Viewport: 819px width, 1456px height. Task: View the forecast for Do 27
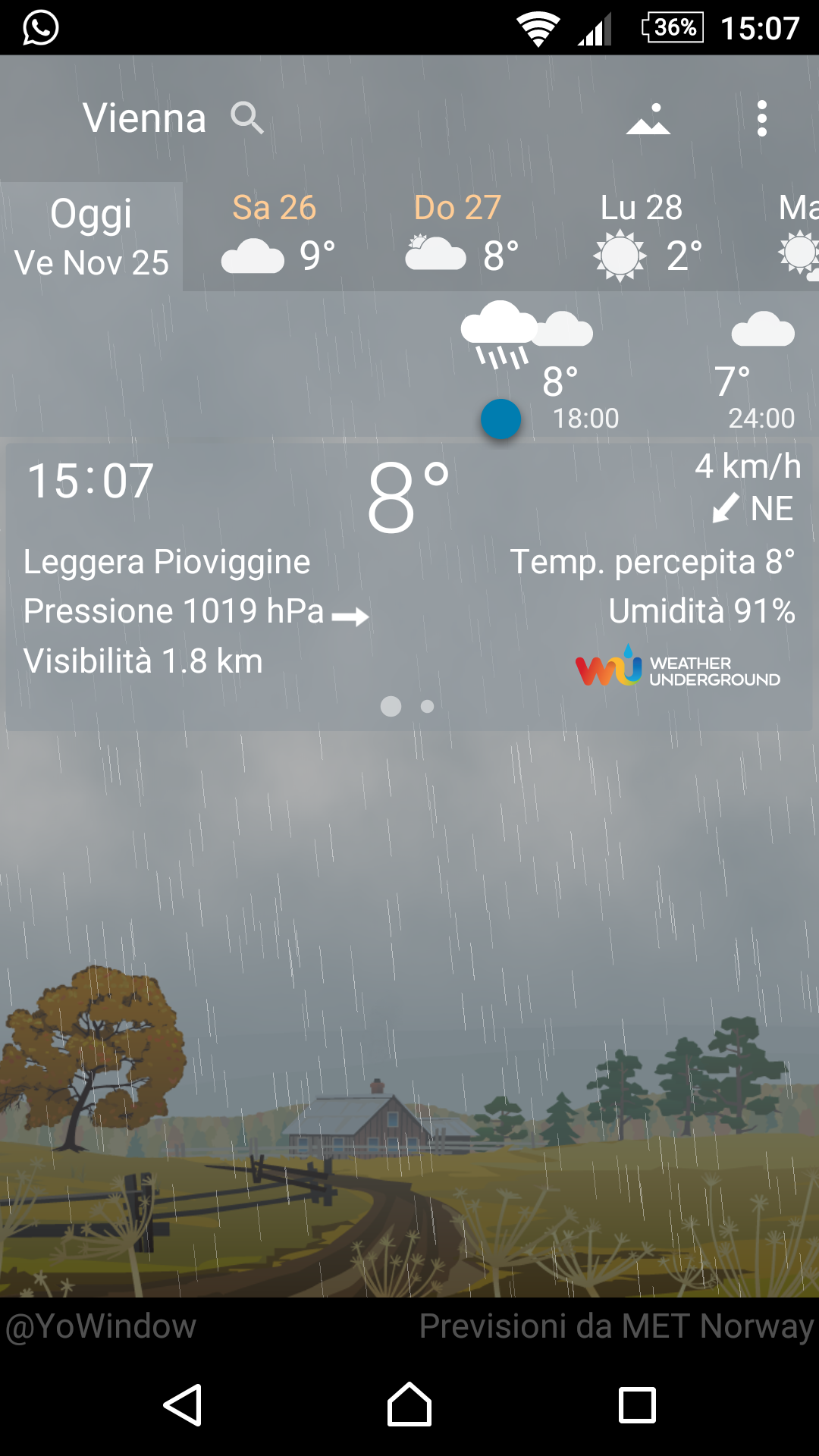(458, 237)
